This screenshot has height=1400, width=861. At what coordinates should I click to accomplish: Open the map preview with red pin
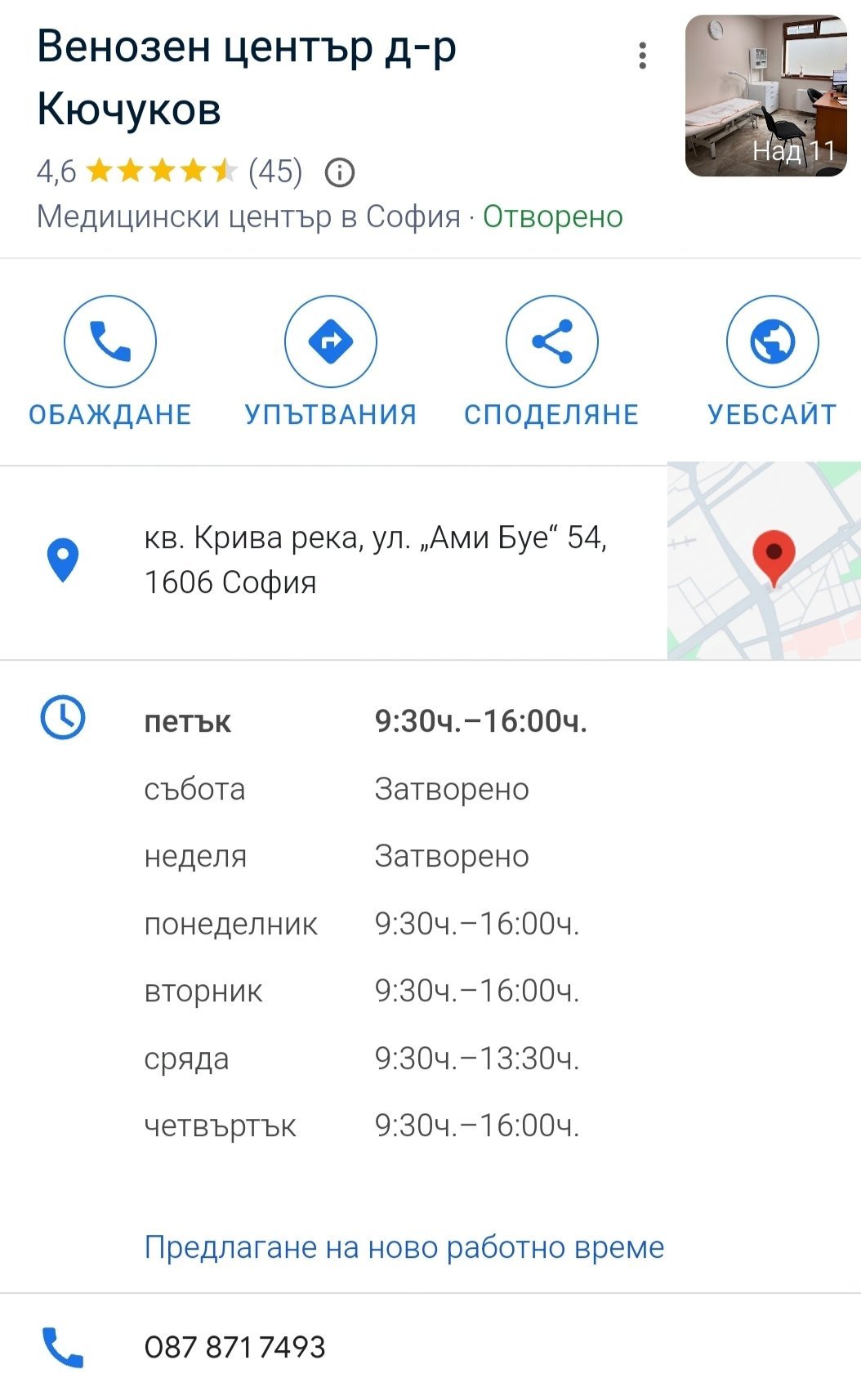764,561
